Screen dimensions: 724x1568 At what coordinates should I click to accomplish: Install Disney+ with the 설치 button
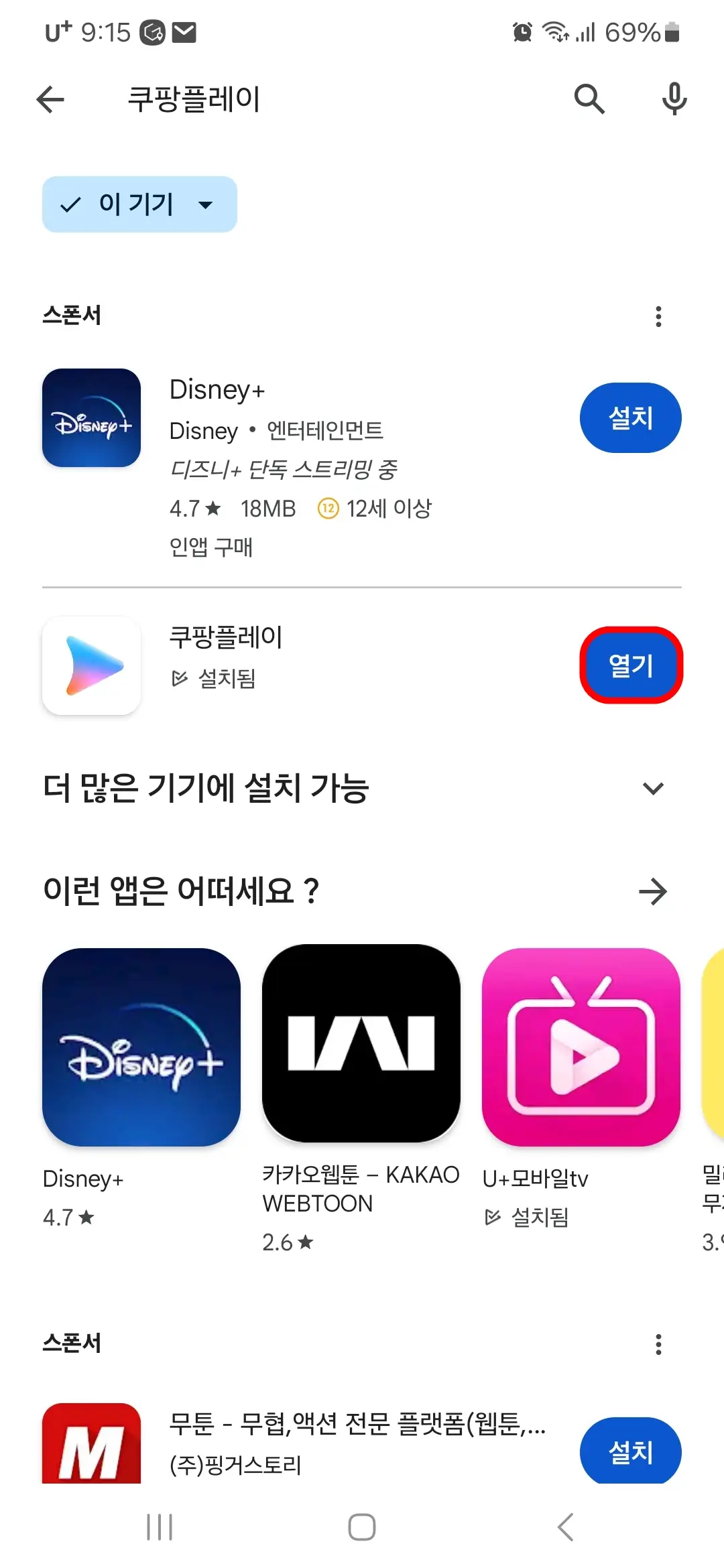click(630, 417)
